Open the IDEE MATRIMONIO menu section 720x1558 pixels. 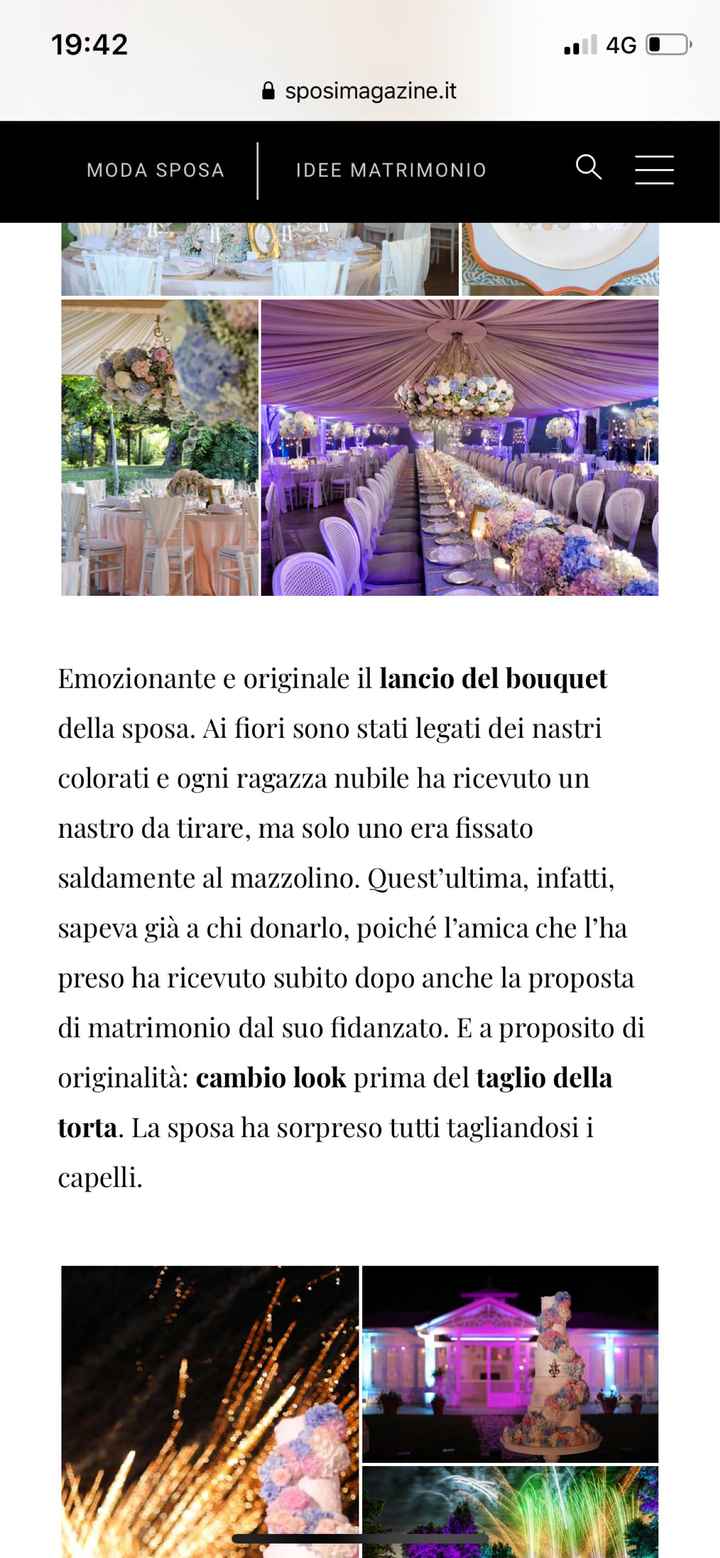(390, 170)
